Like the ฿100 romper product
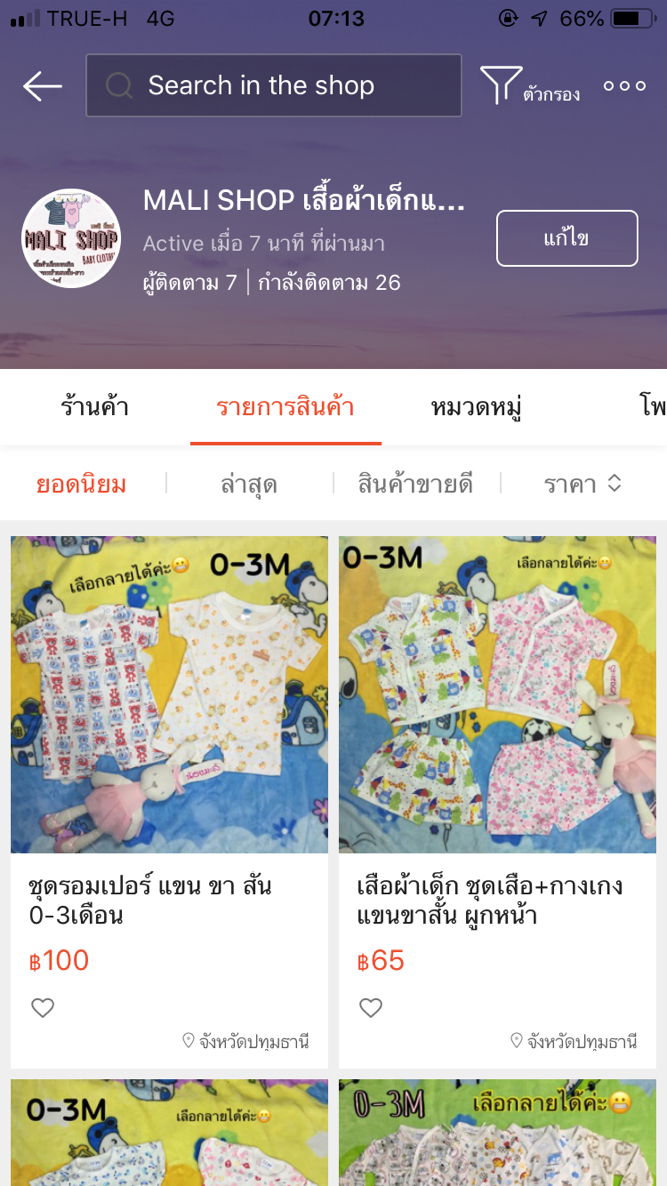Image resolution: width=667 pixels, height=1186 pixels. pos(43,1008)
